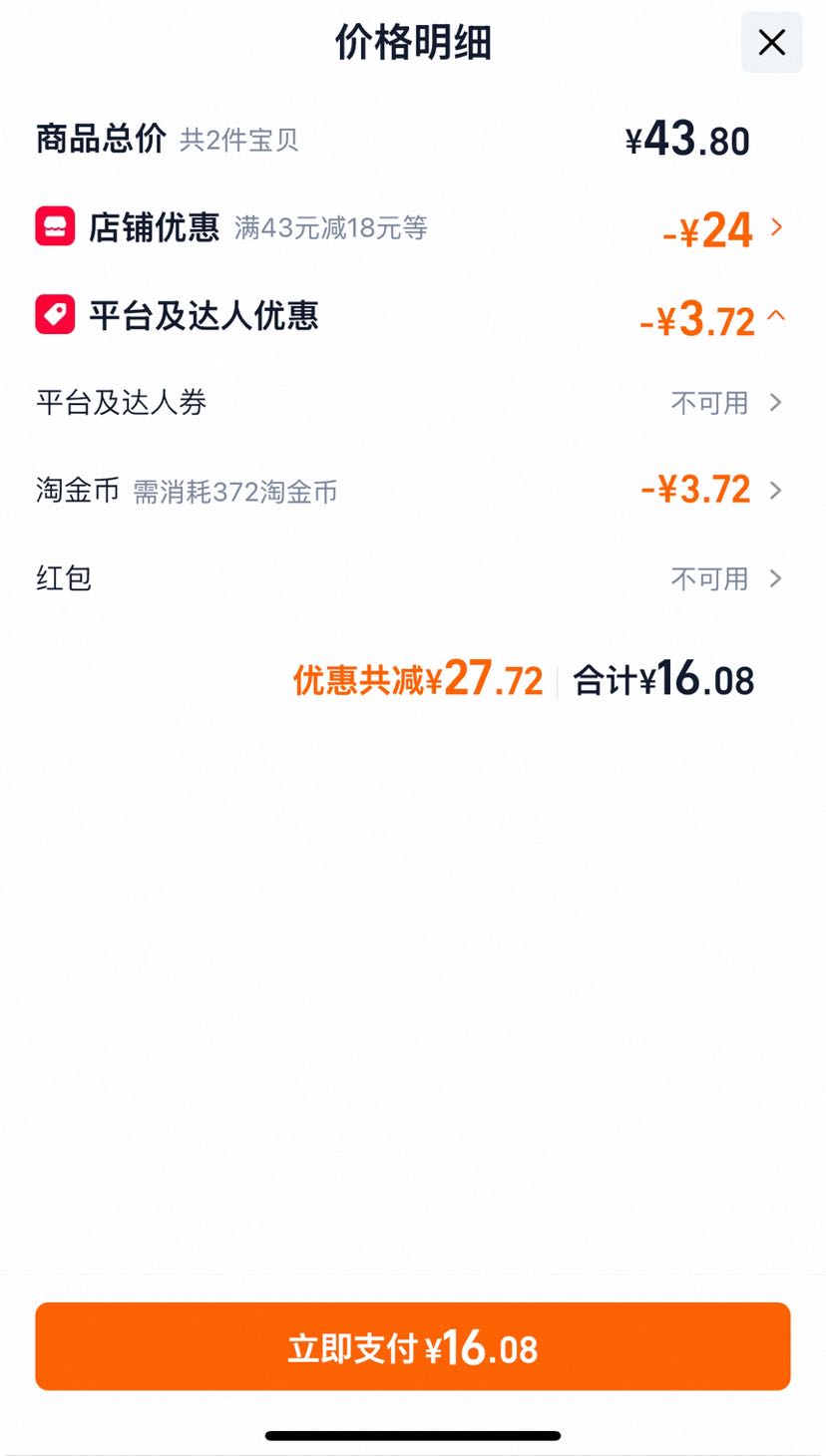
Task: Open the 平台及达人券 row
Action: 412,403
